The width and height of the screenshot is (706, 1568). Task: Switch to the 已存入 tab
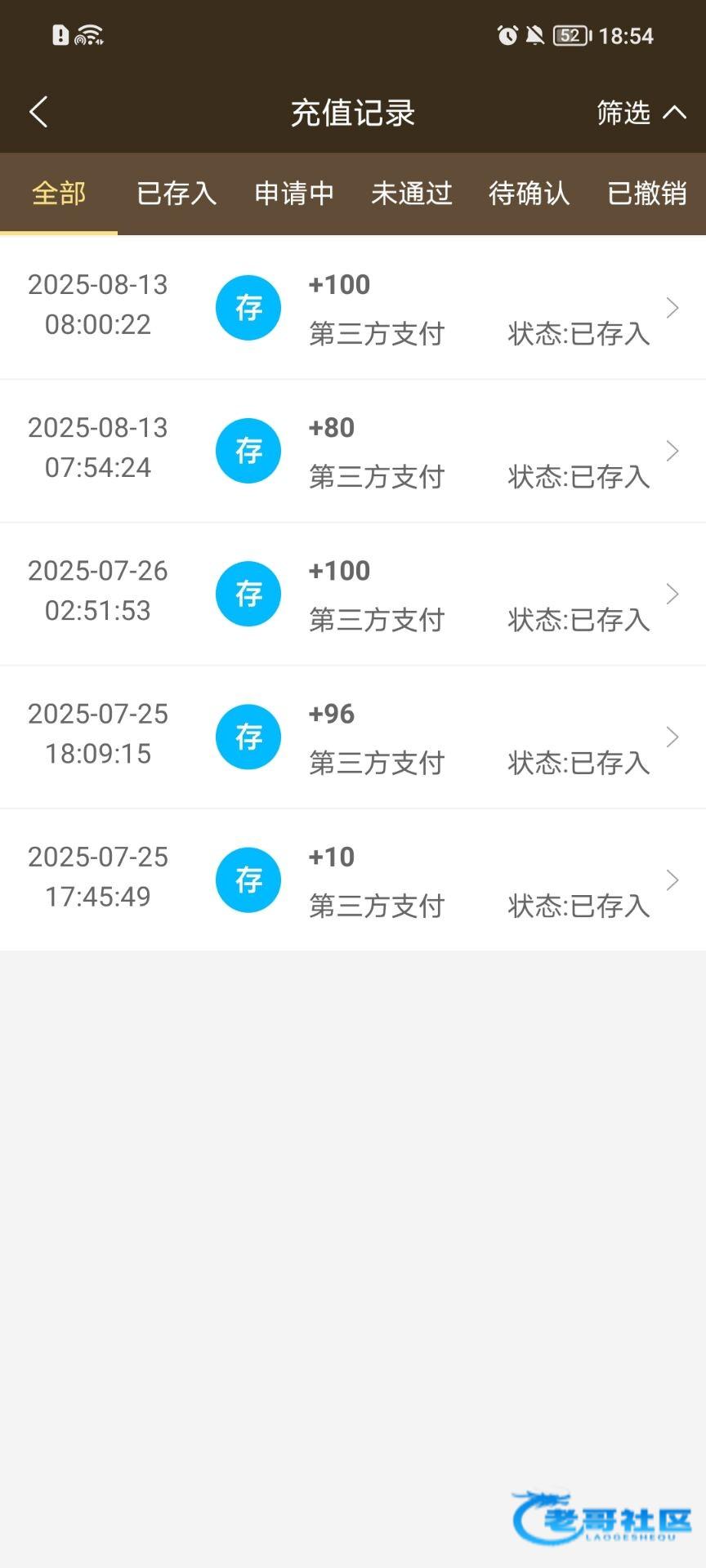[x=176, y=194]
